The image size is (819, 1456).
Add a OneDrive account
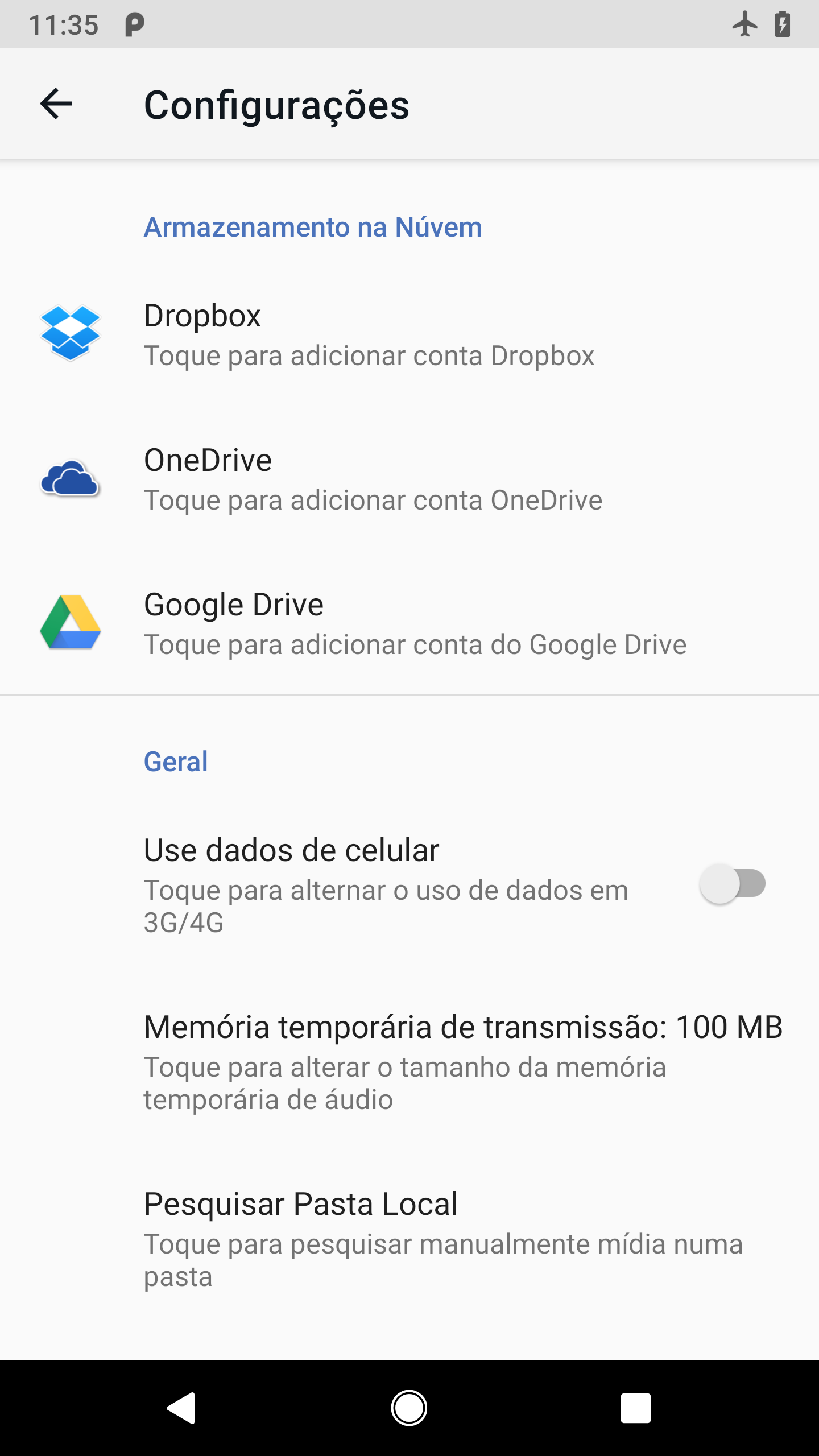pyautogui.click(x=409, y=478)
